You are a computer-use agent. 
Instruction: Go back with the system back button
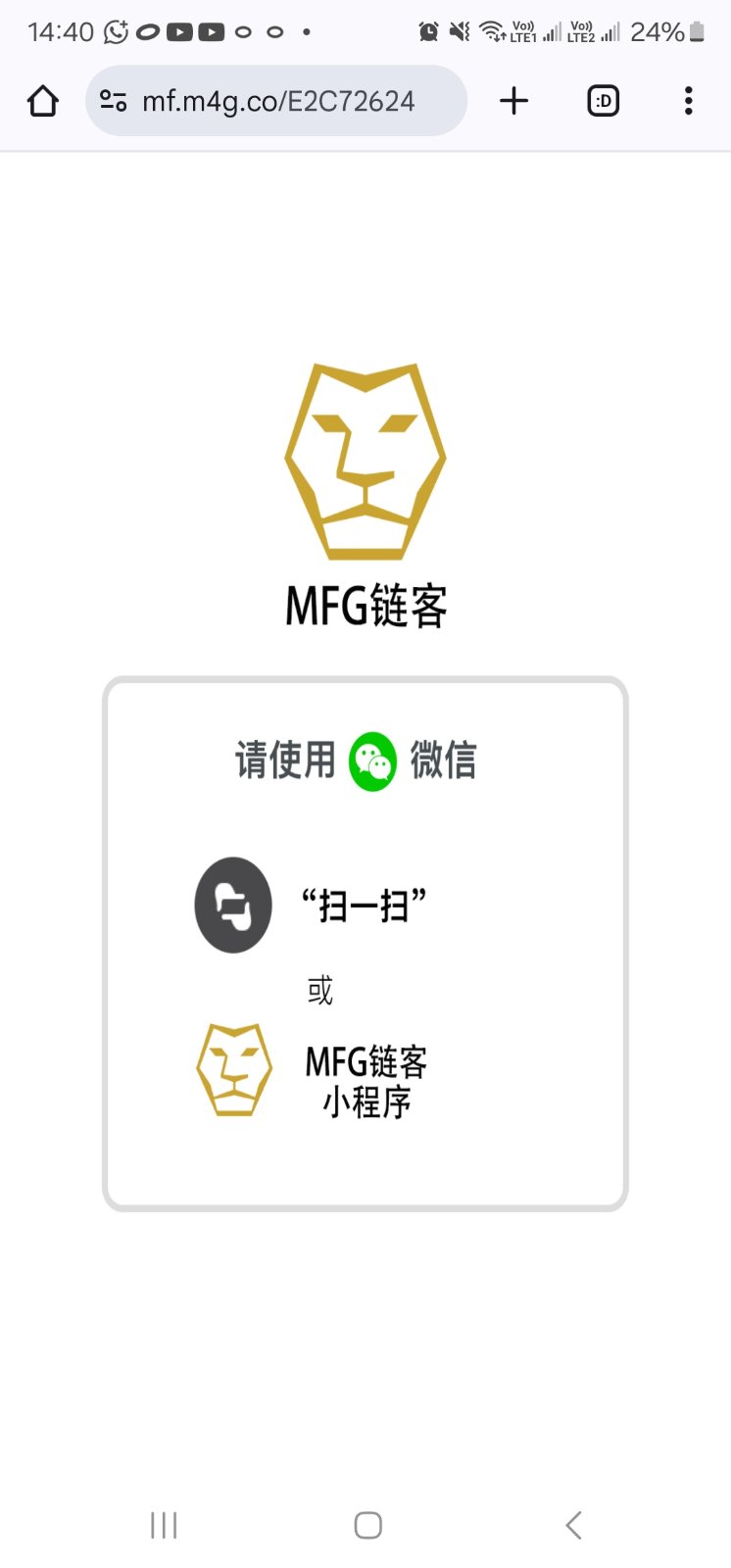574,1525
